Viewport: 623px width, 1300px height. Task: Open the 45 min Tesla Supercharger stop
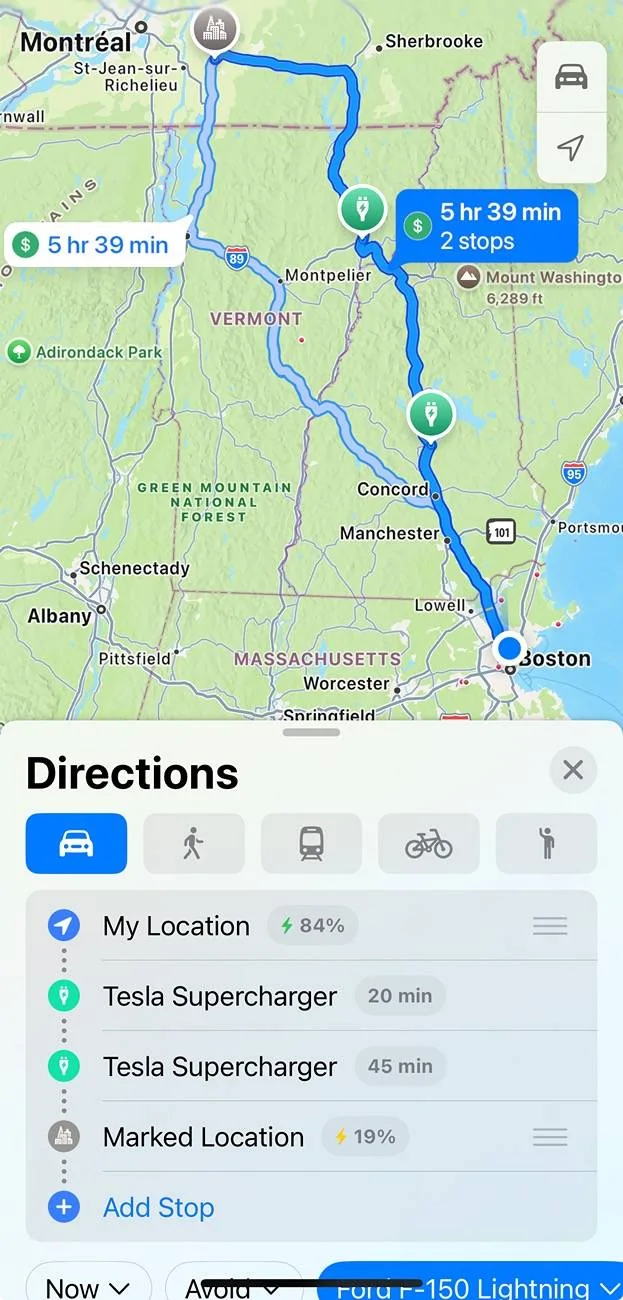(220, 1066)
